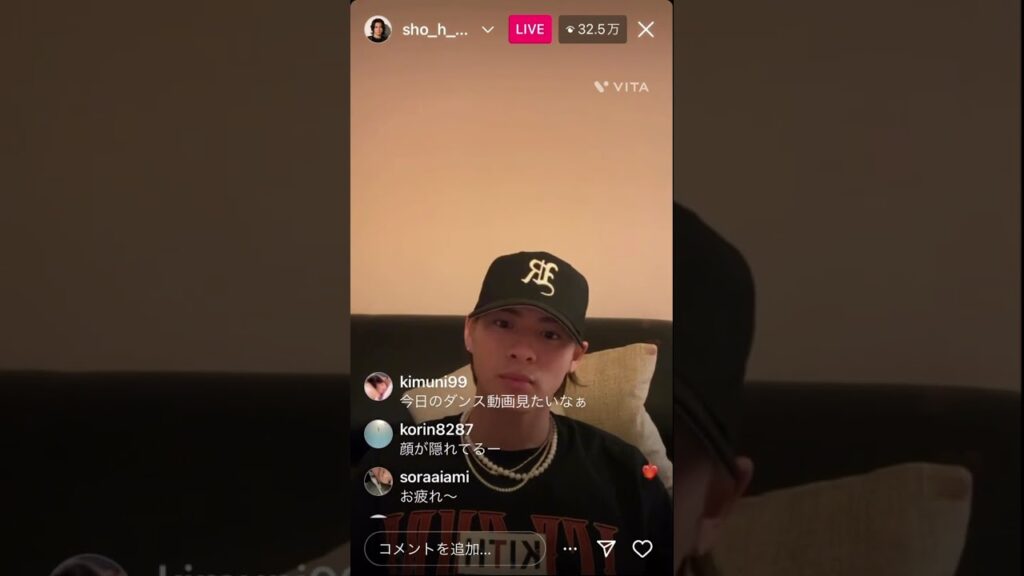The width and height of the screenshot is (1024, 576).
Task: Open the three-dot more options menu
Action: pyautogui.click(x=570, y=548)
